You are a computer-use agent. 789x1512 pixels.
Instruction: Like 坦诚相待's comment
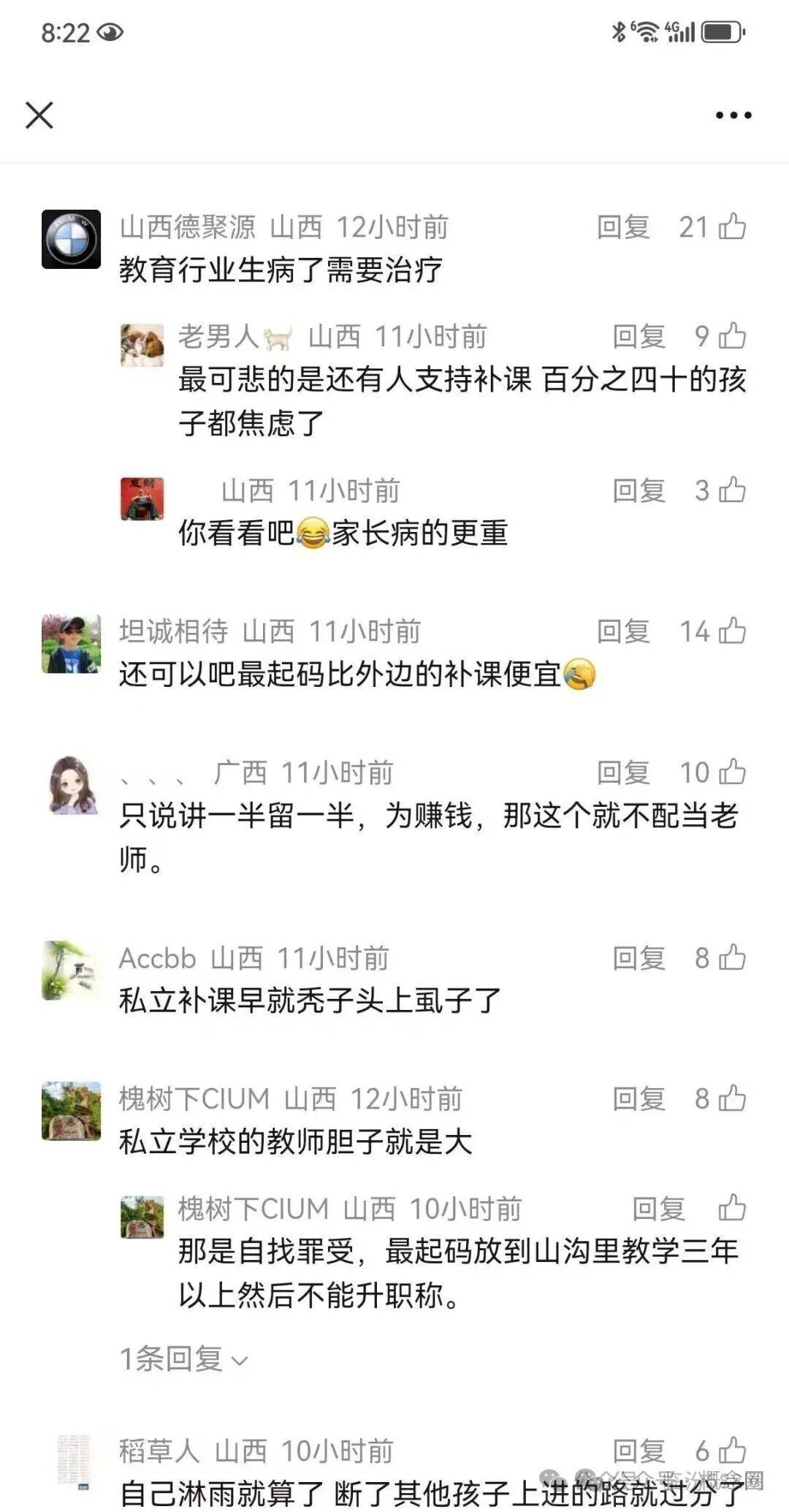(x=732, y=631)
